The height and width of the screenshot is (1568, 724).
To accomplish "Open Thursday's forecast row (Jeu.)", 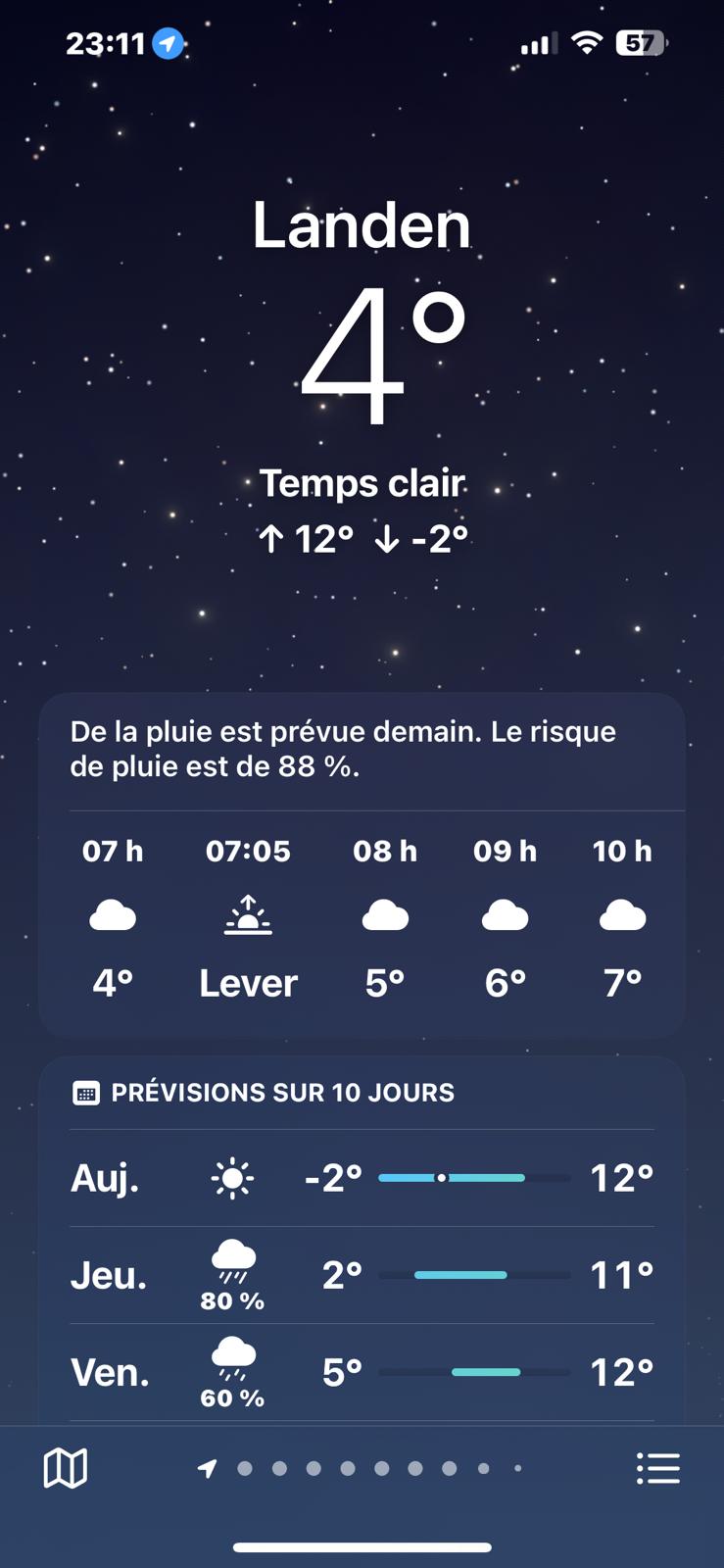I will 362,1275.
